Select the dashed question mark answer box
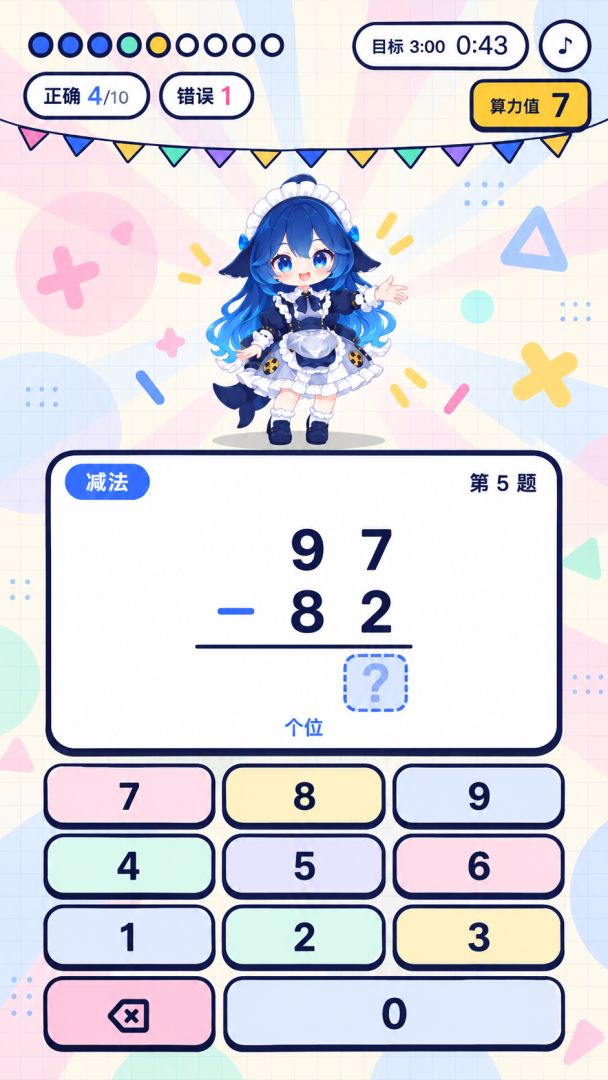This screenshot has width=608, height=1080. point(375,683)
